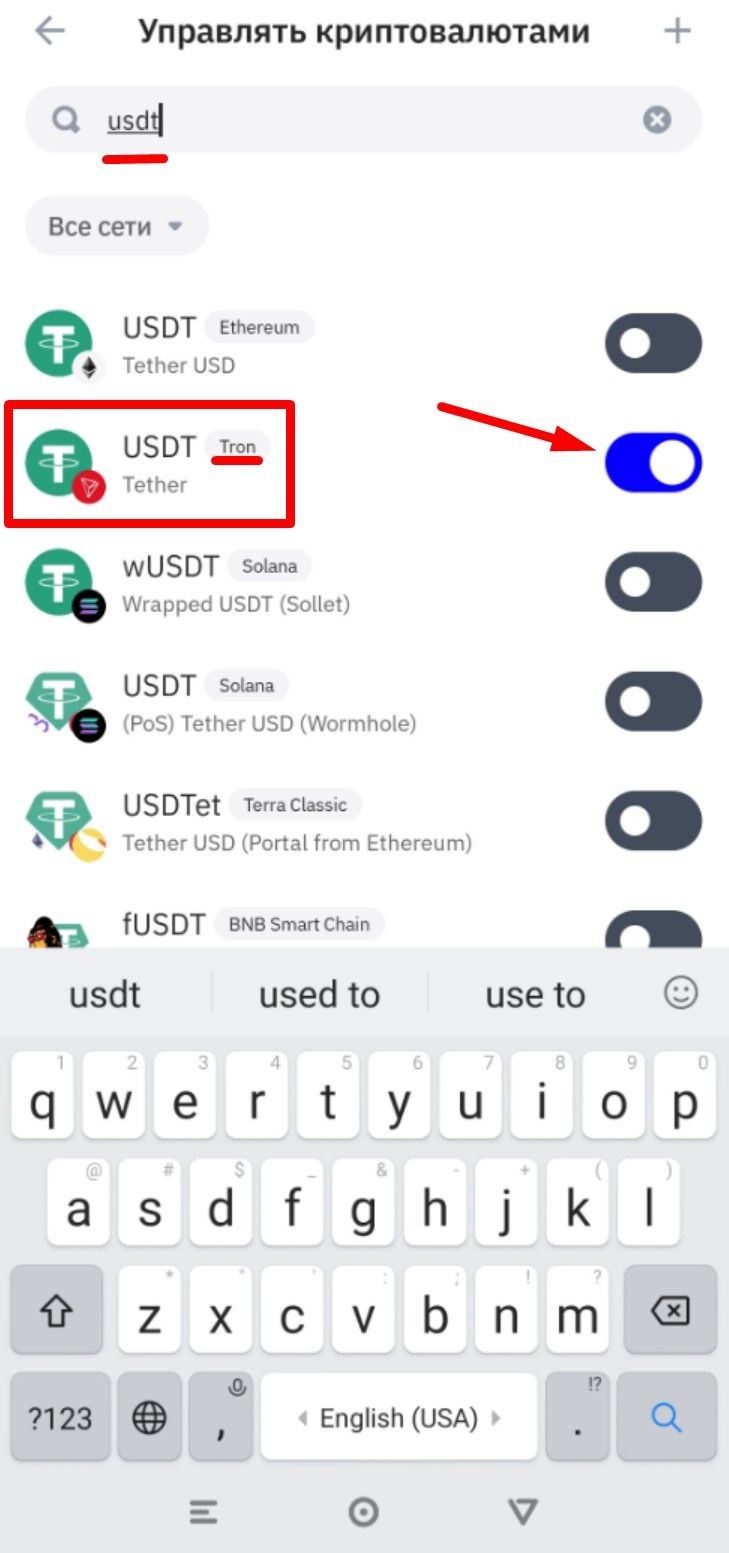This screenshot has height=1553, width=729.
Task: Turn on USDT Solana Wormhole switch
Action: tap(653, 702)
